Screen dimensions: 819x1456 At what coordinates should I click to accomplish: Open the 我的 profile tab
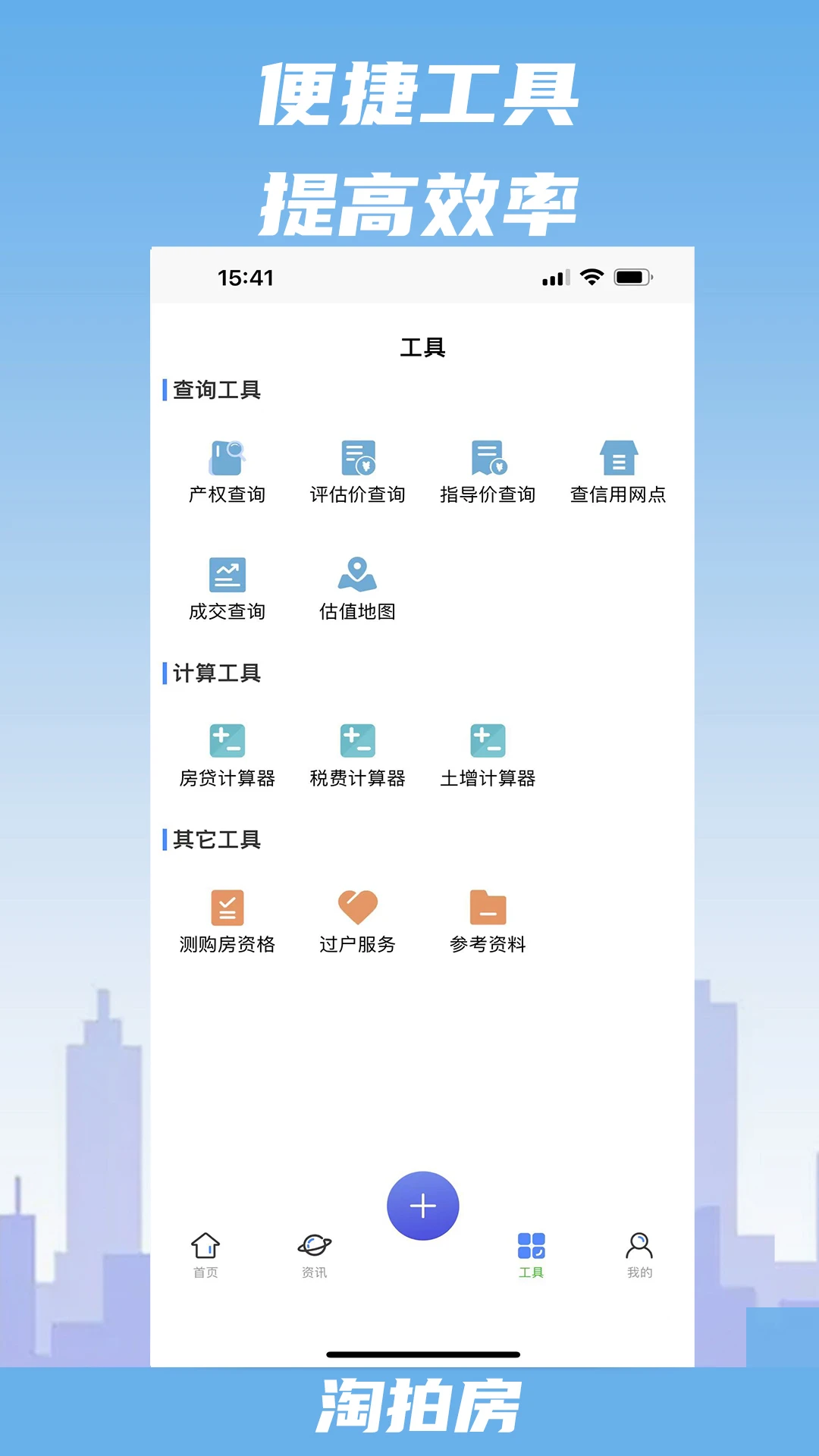click(640, 1251)
